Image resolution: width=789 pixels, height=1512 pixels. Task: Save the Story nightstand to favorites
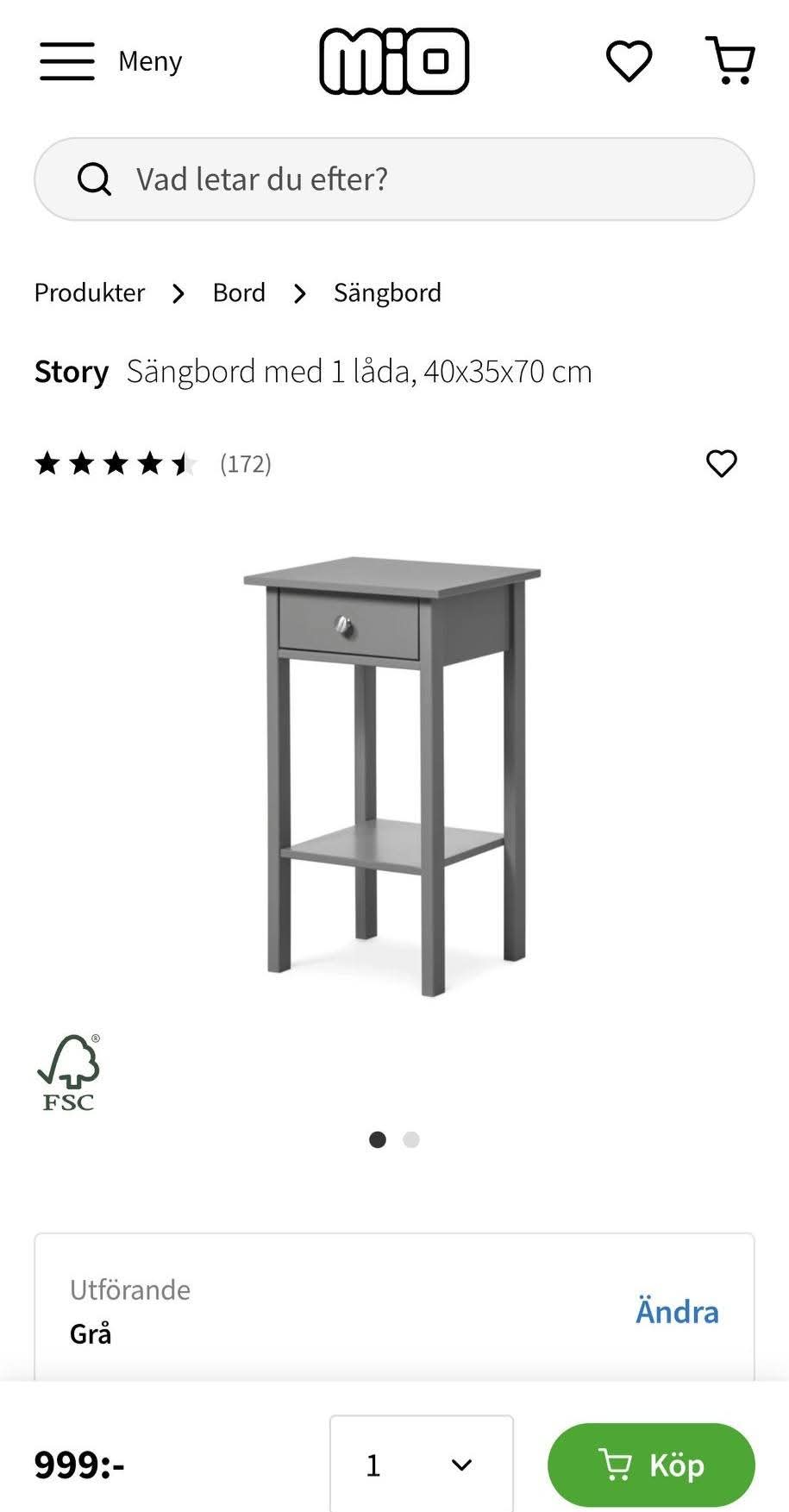721,464
